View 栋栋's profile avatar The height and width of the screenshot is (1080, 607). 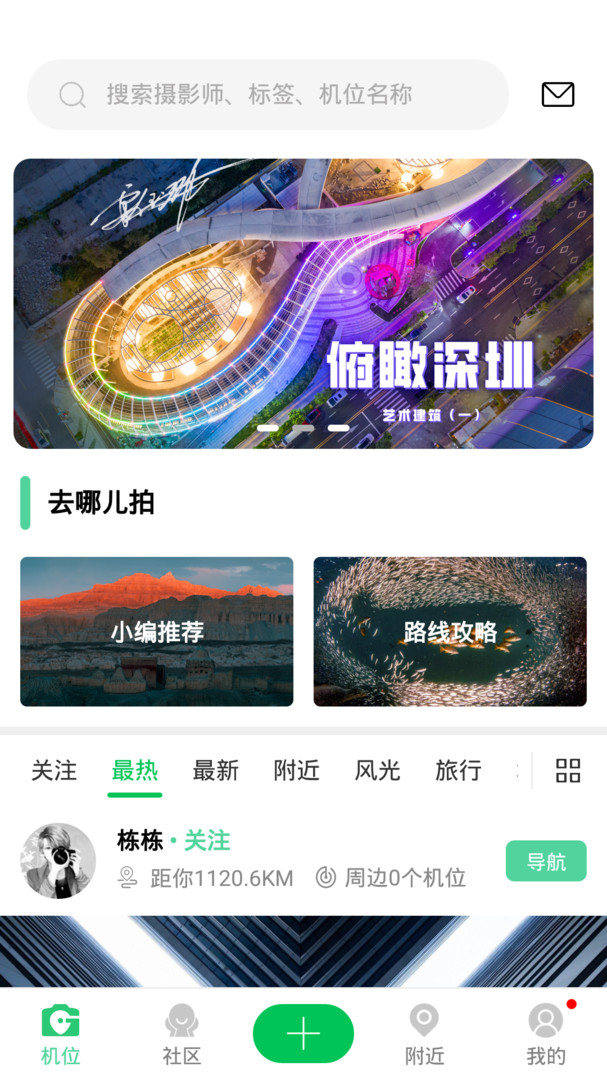tap(58, 860)
